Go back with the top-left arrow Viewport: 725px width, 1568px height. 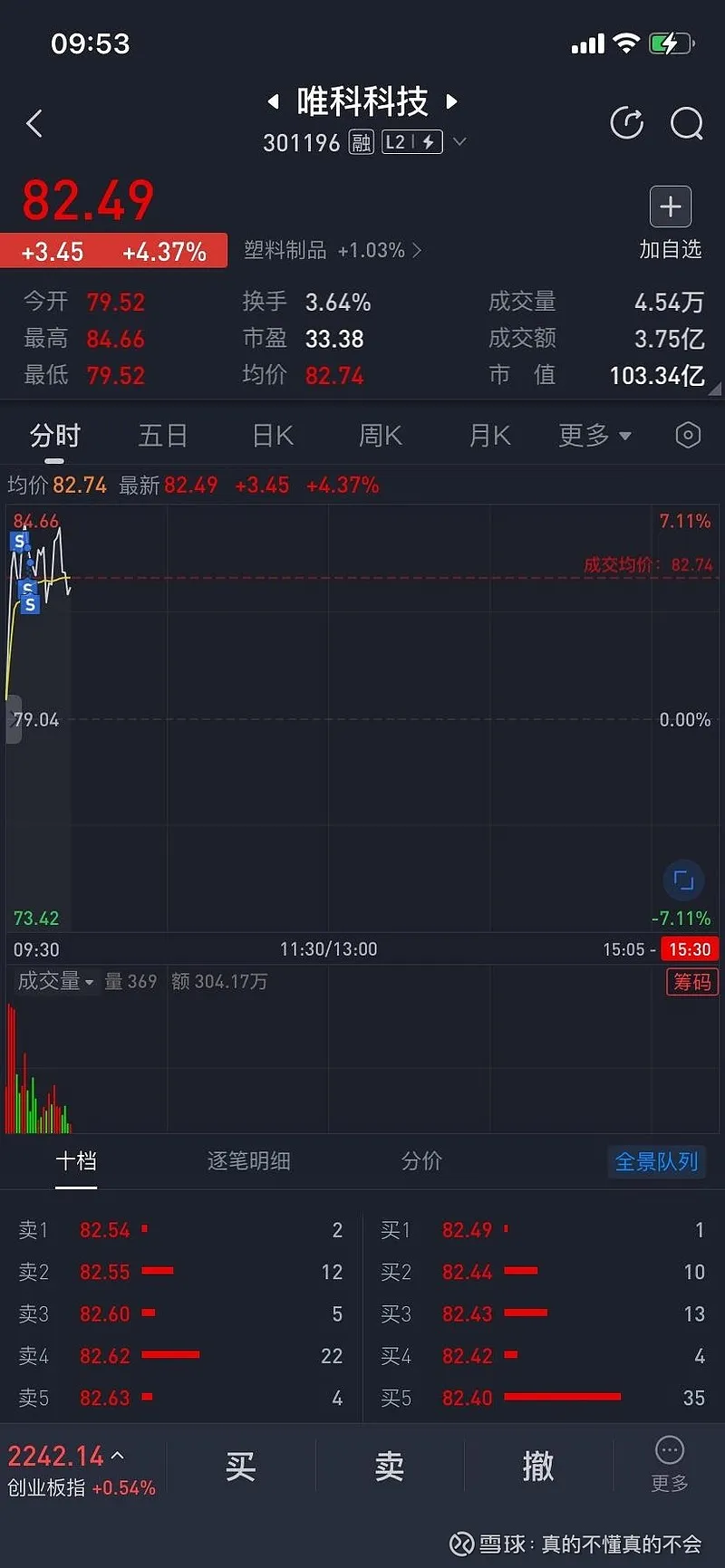tap(34, 123)
